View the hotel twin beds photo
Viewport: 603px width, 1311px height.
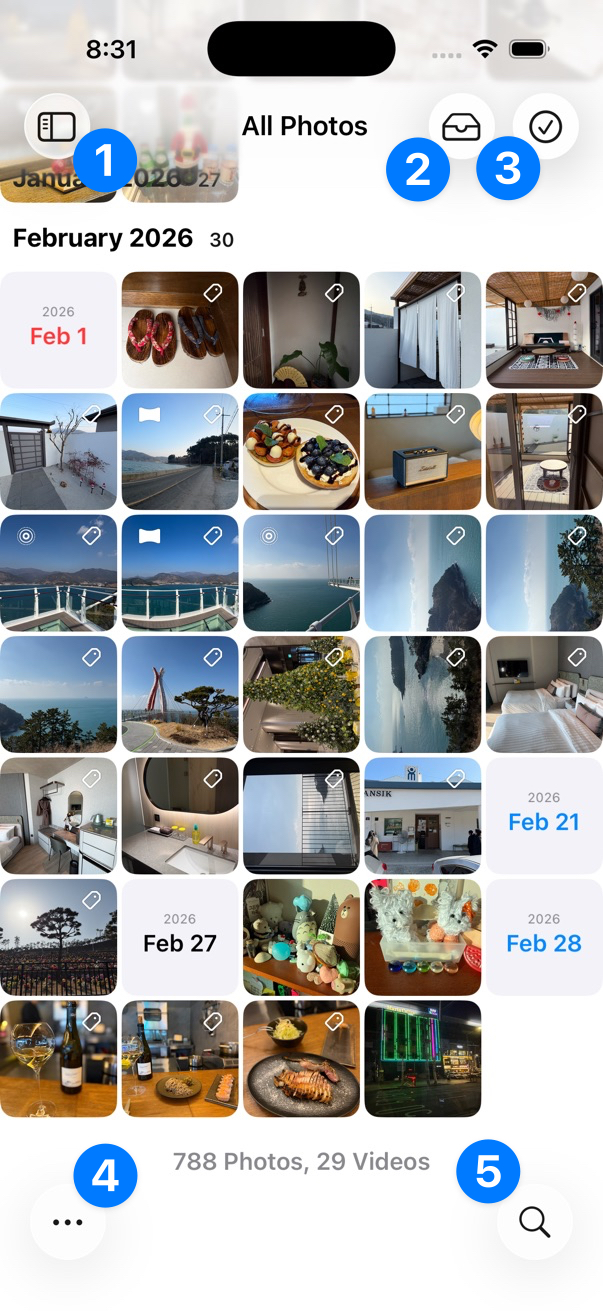(x=544, y=694)
